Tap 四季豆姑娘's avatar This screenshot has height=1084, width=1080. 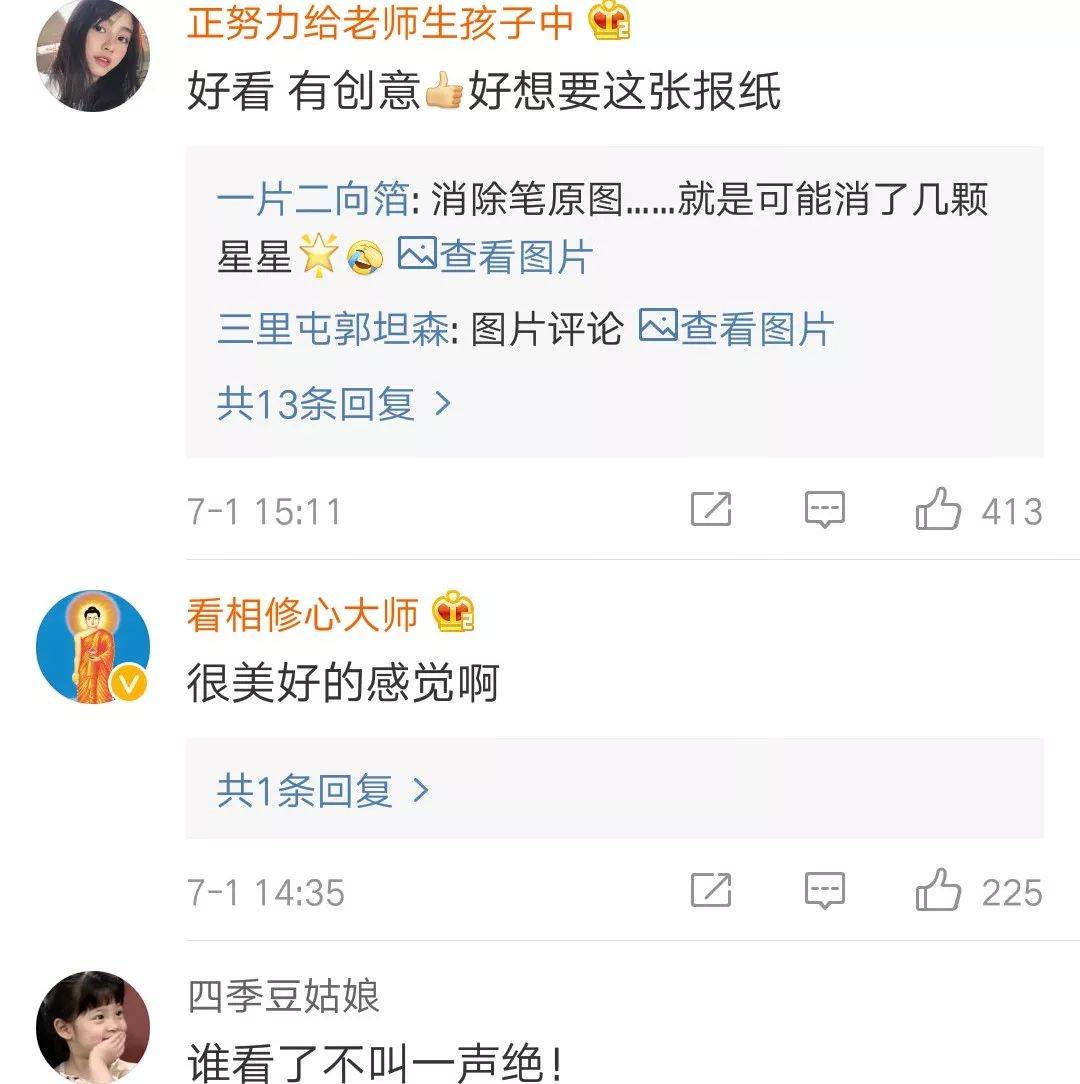coord(92,1028)
